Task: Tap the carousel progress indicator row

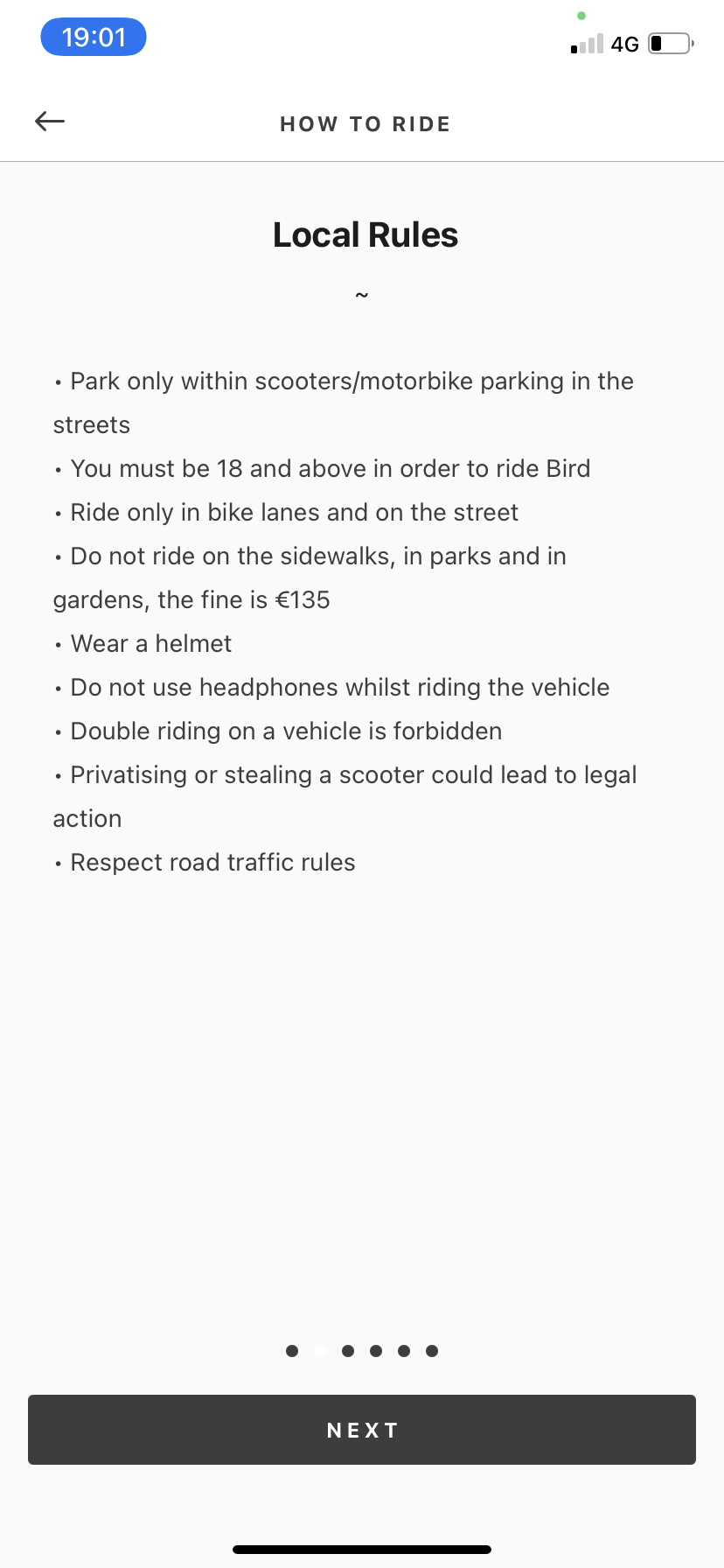Action: 361,1350
